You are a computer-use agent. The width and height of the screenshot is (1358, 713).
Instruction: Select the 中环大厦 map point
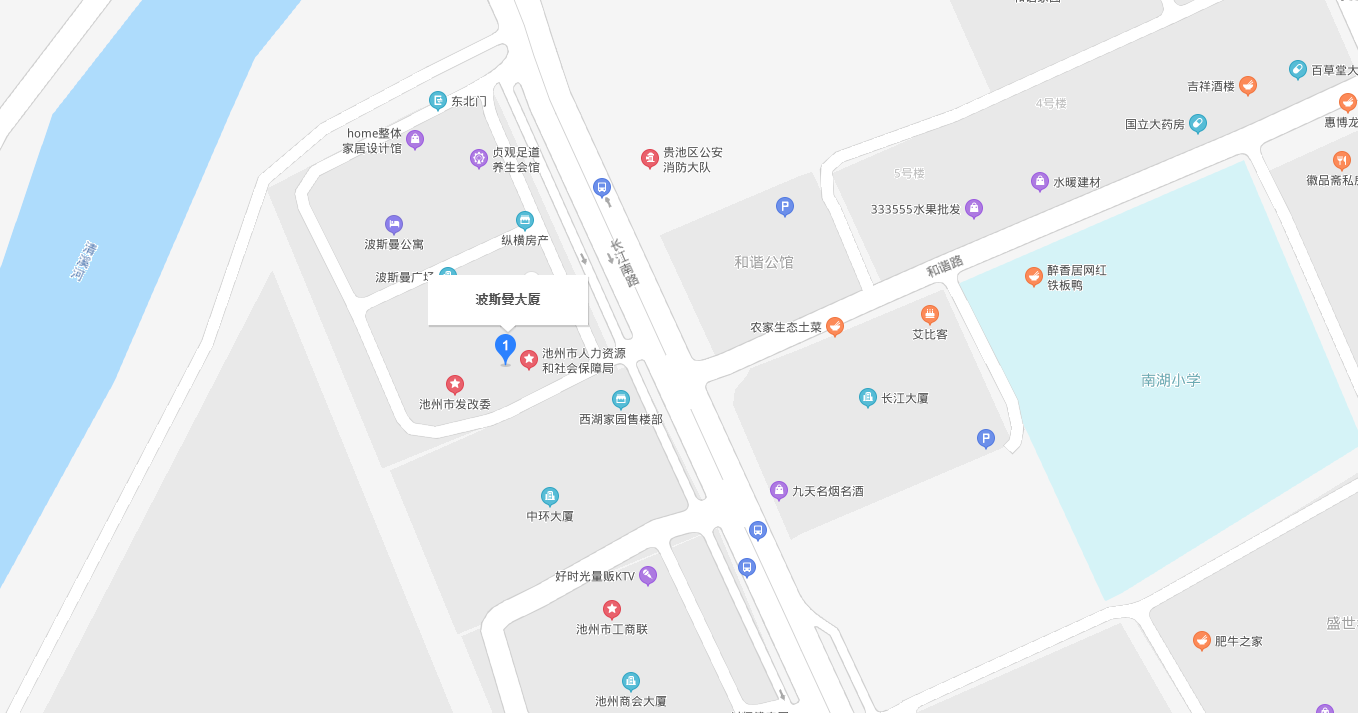pyautogui.click(x=550, y=496)
